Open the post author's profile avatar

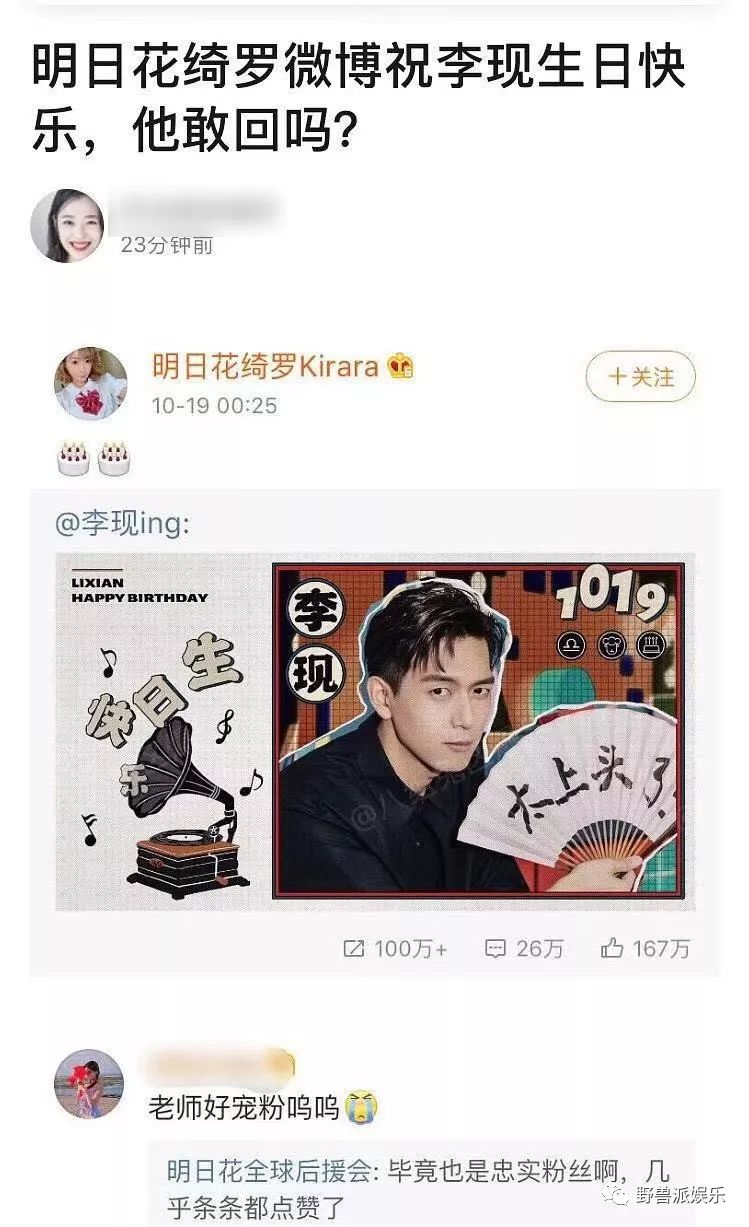coord(68,226)
